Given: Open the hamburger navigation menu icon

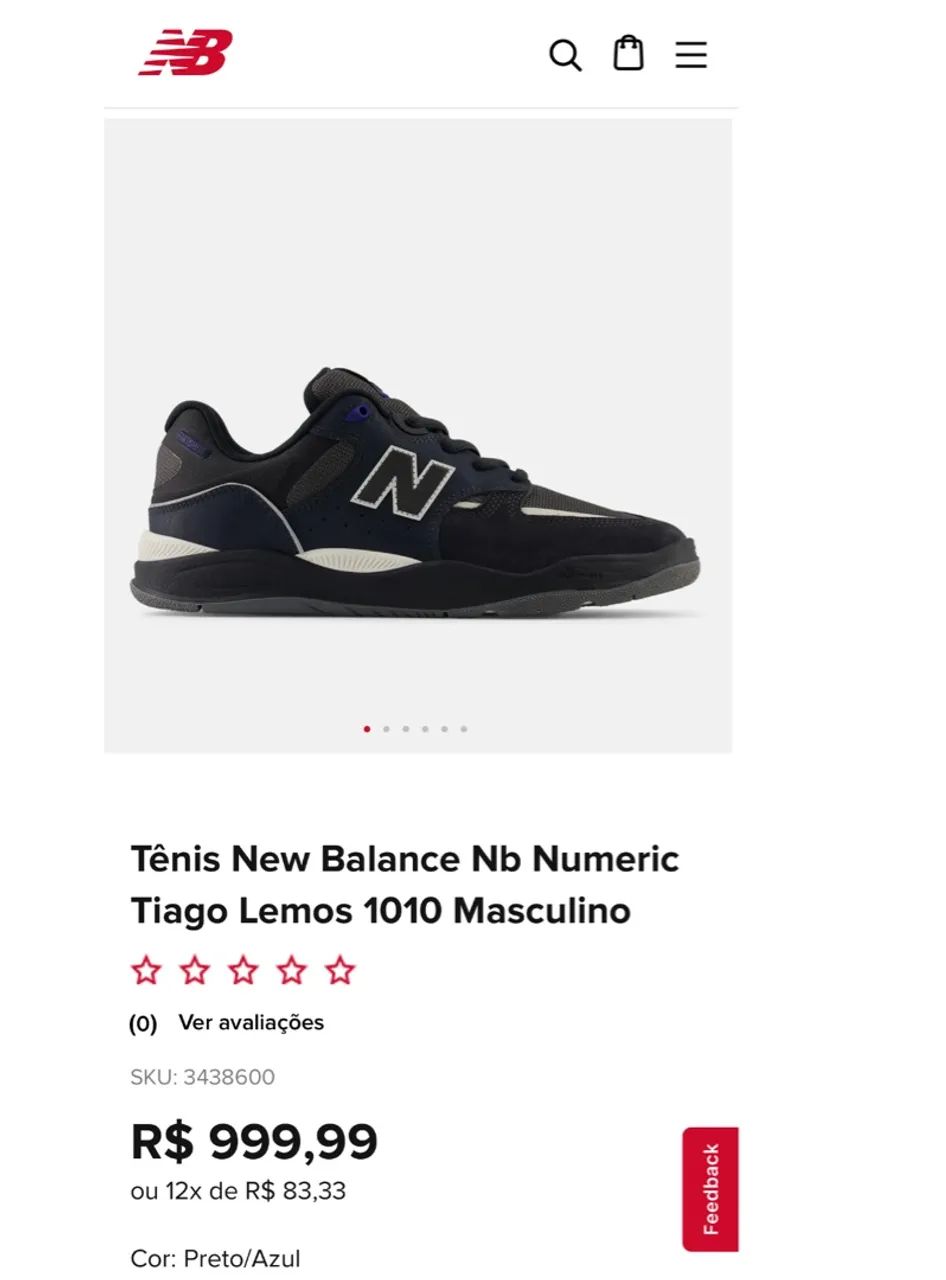Looking at the screenshot, I should [x=690, y=55].
